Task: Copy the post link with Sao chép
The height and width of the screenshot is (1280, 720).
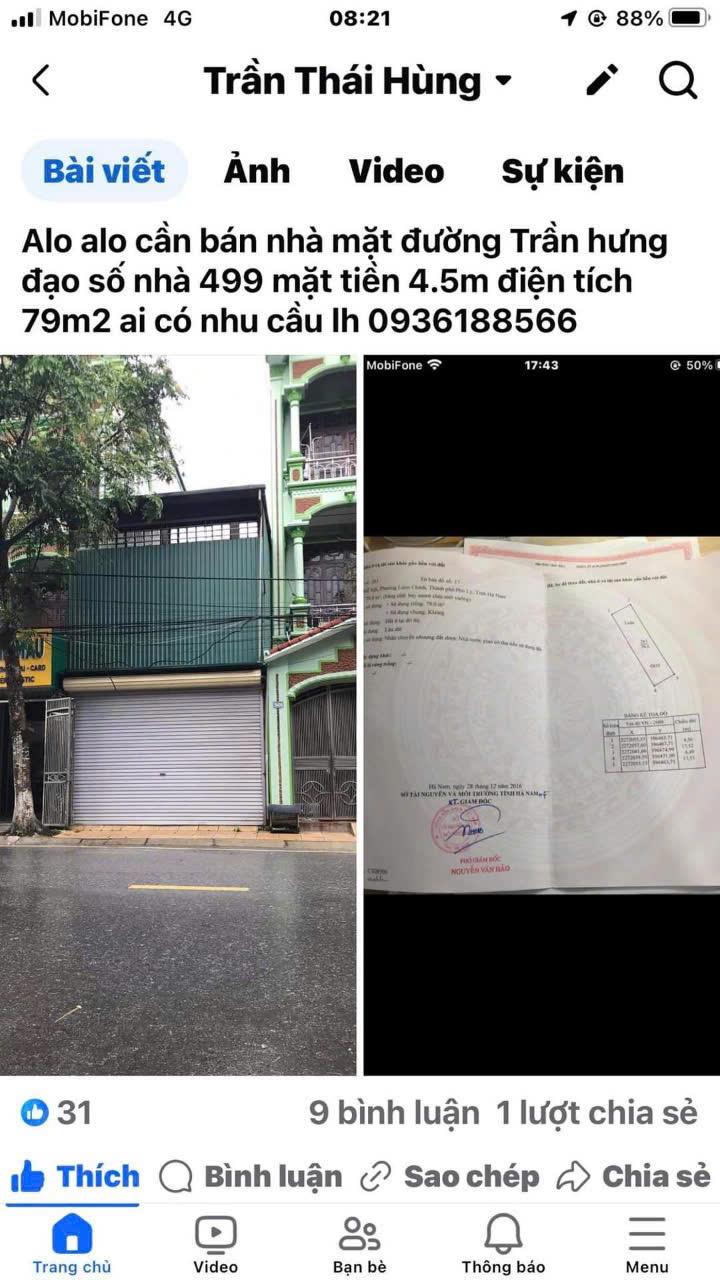Action: pos(451,1177)
